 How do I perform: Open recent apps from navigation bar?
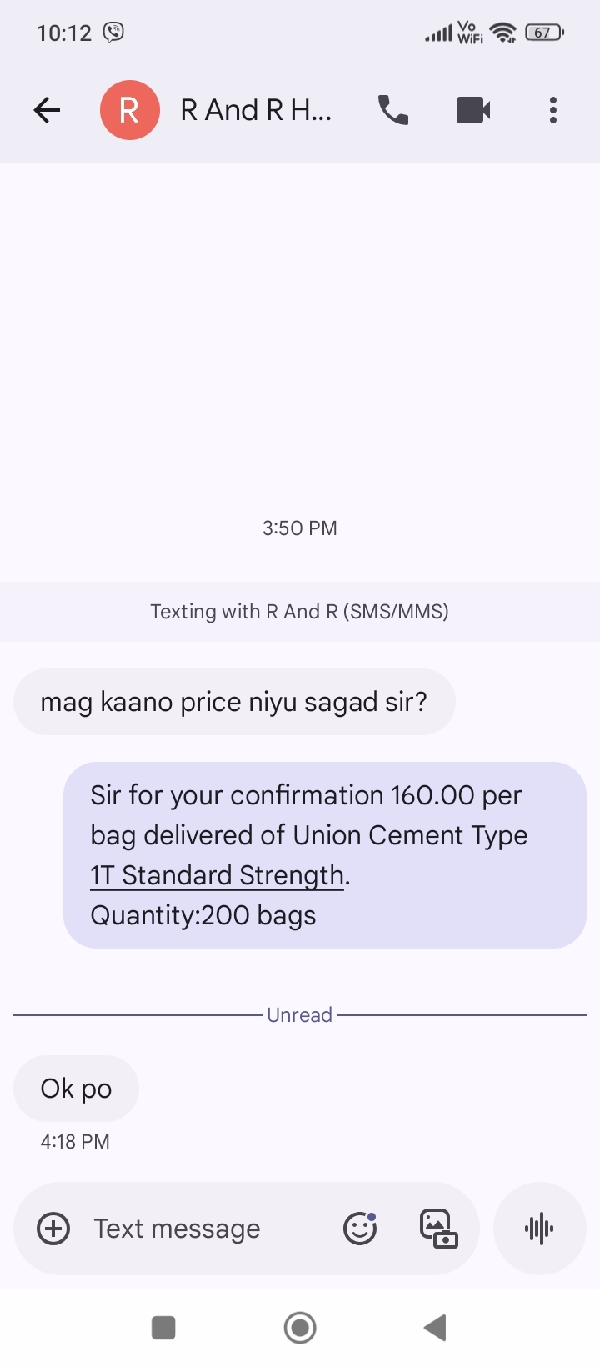(163, 1327)
